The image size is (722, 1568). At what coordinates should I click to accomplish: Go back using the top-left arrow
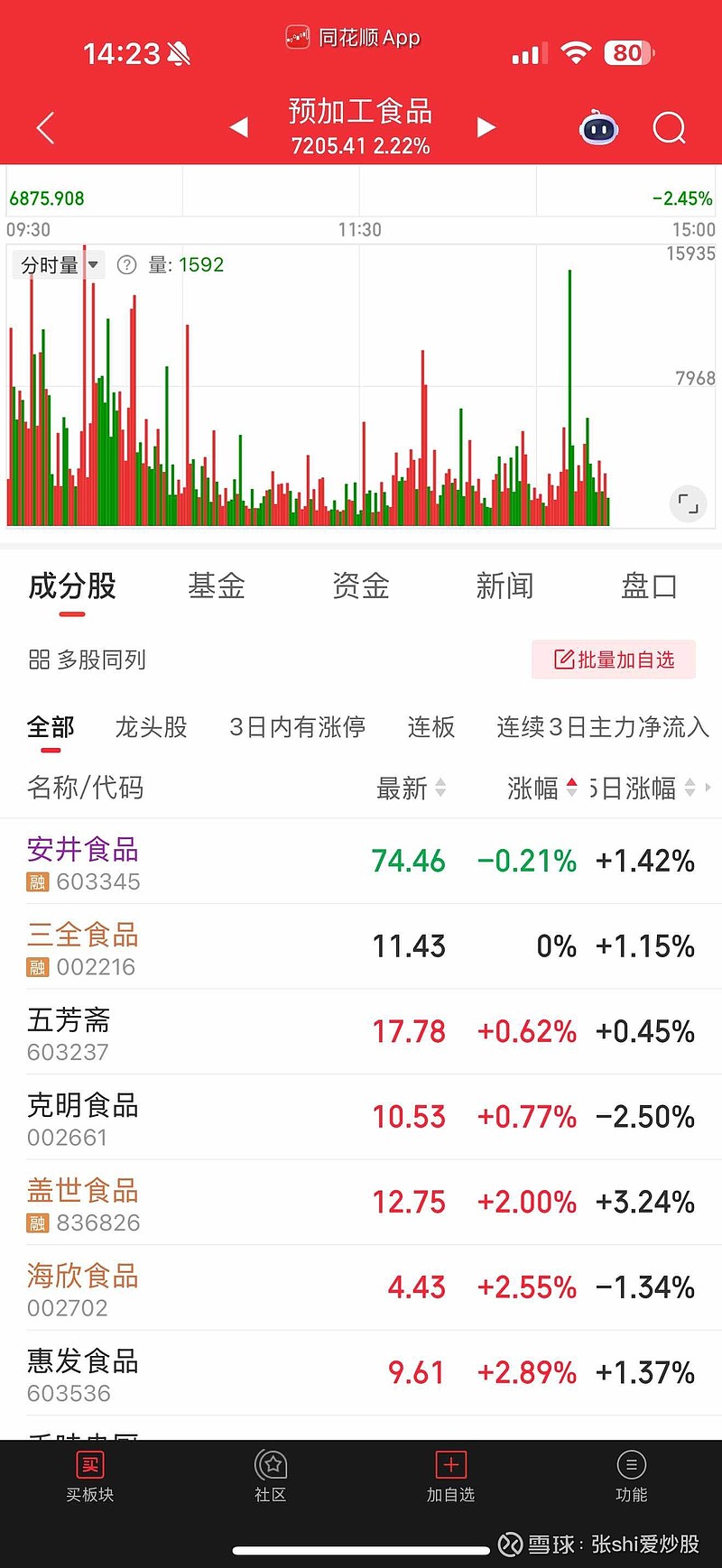point(46,128)
